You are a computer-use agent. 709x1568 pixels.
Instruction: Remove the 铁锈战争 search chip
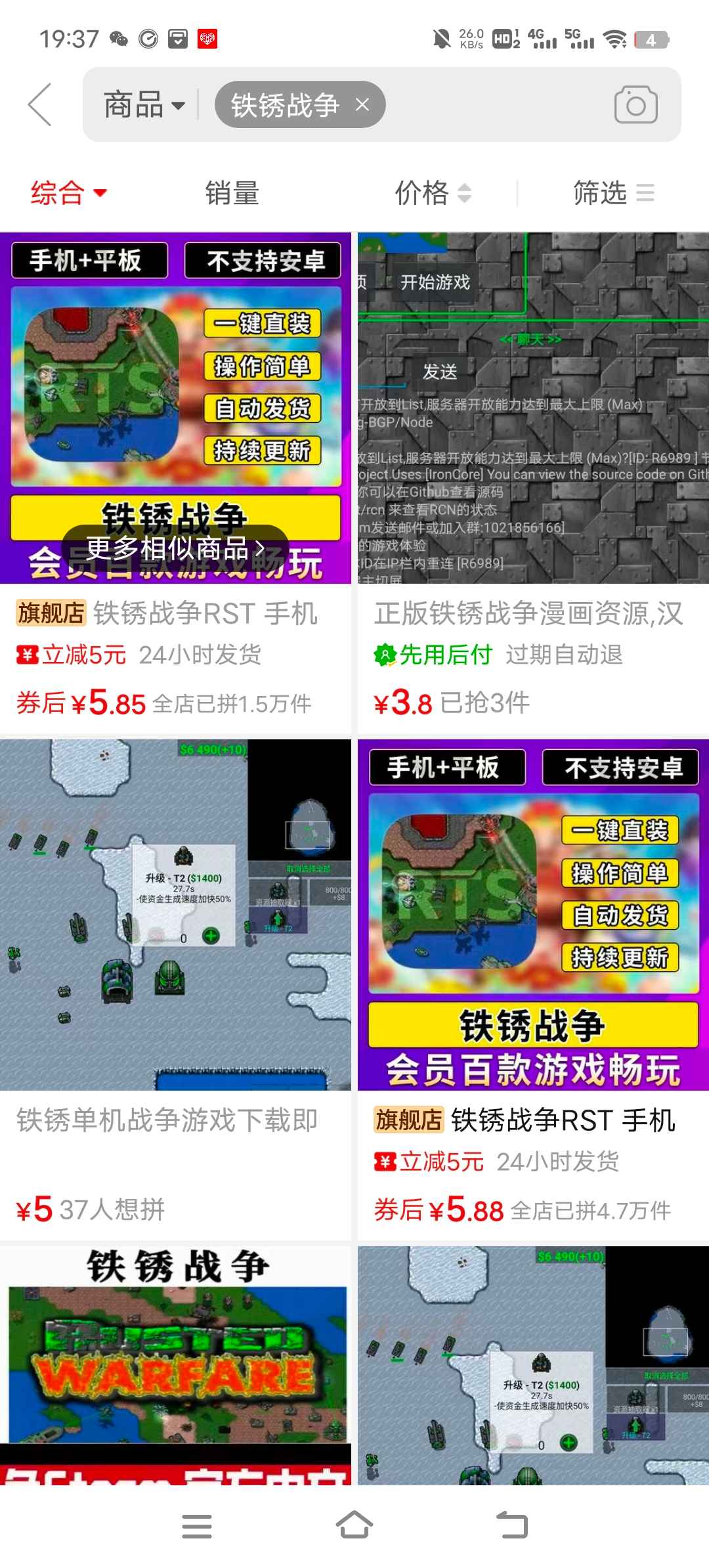click(x=362, y=104)
